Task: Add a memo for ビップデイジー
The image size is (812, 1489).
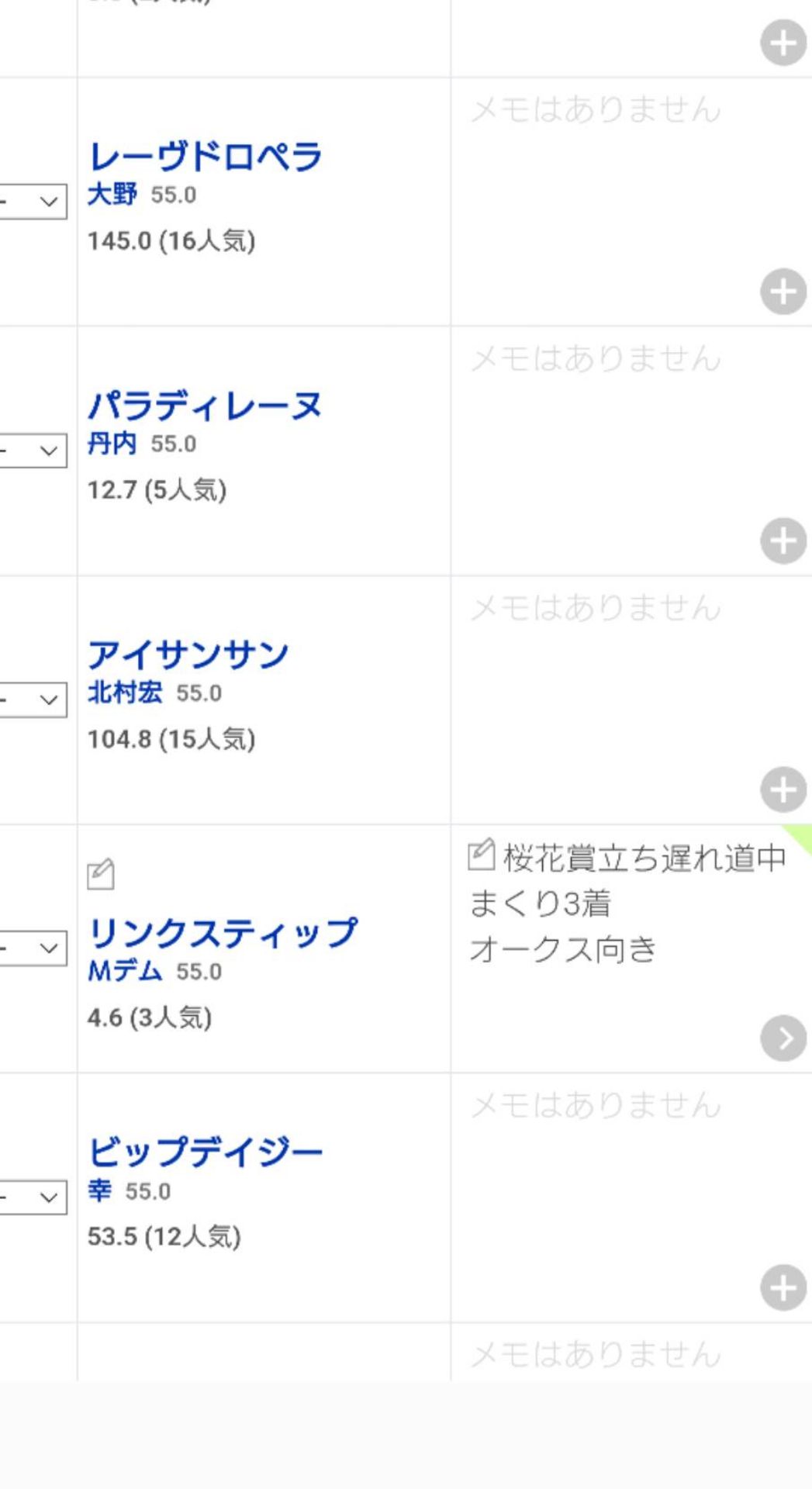Action: point(783,1287)
